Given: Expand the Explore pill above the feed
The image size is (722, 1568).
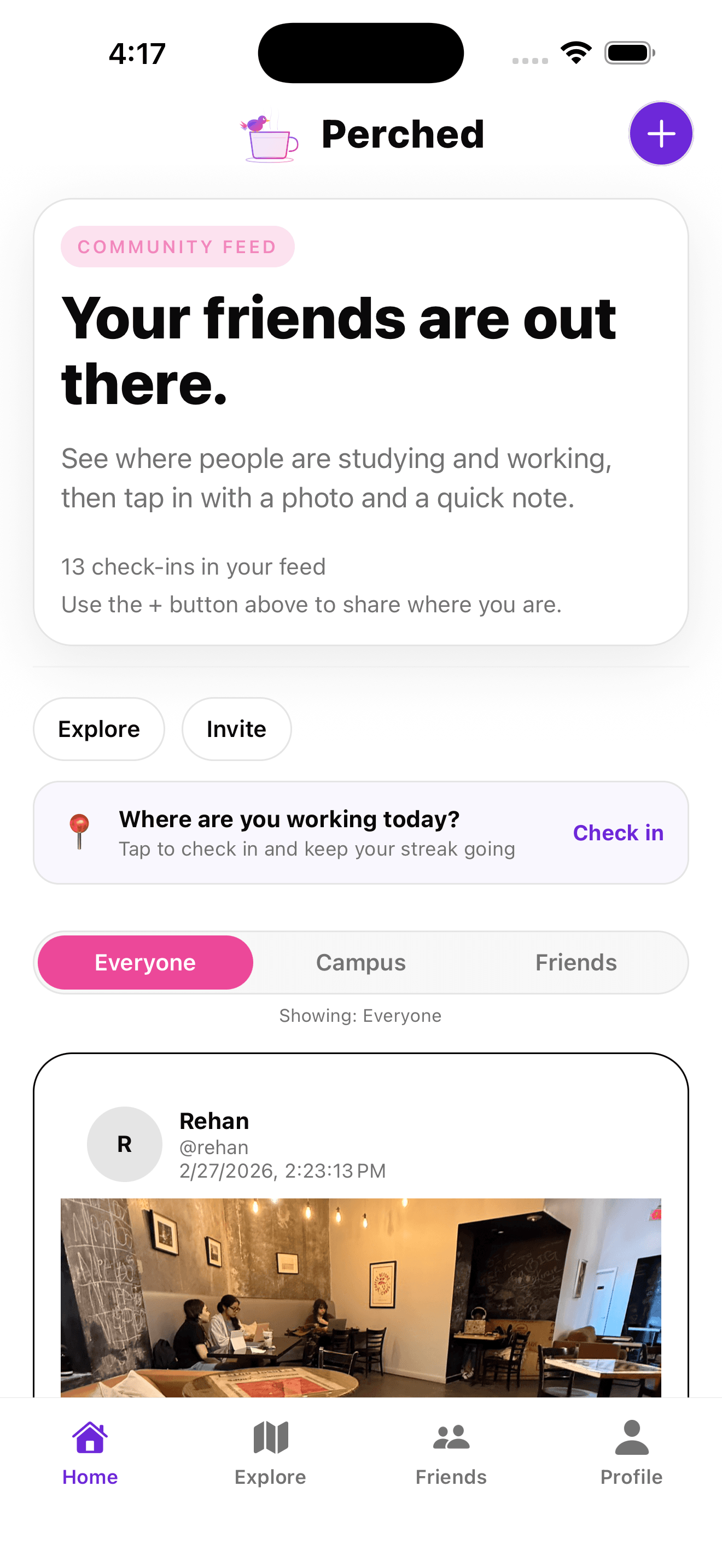Looking at the screenshot, I should pos(98,729).
